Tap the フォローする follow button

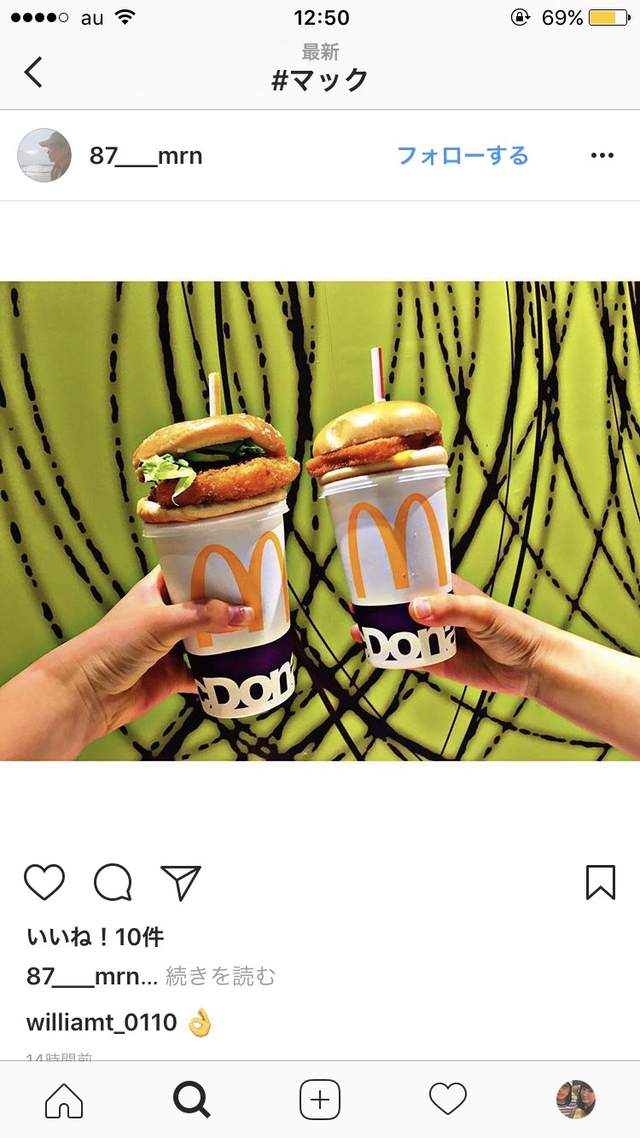pos(462,155)
